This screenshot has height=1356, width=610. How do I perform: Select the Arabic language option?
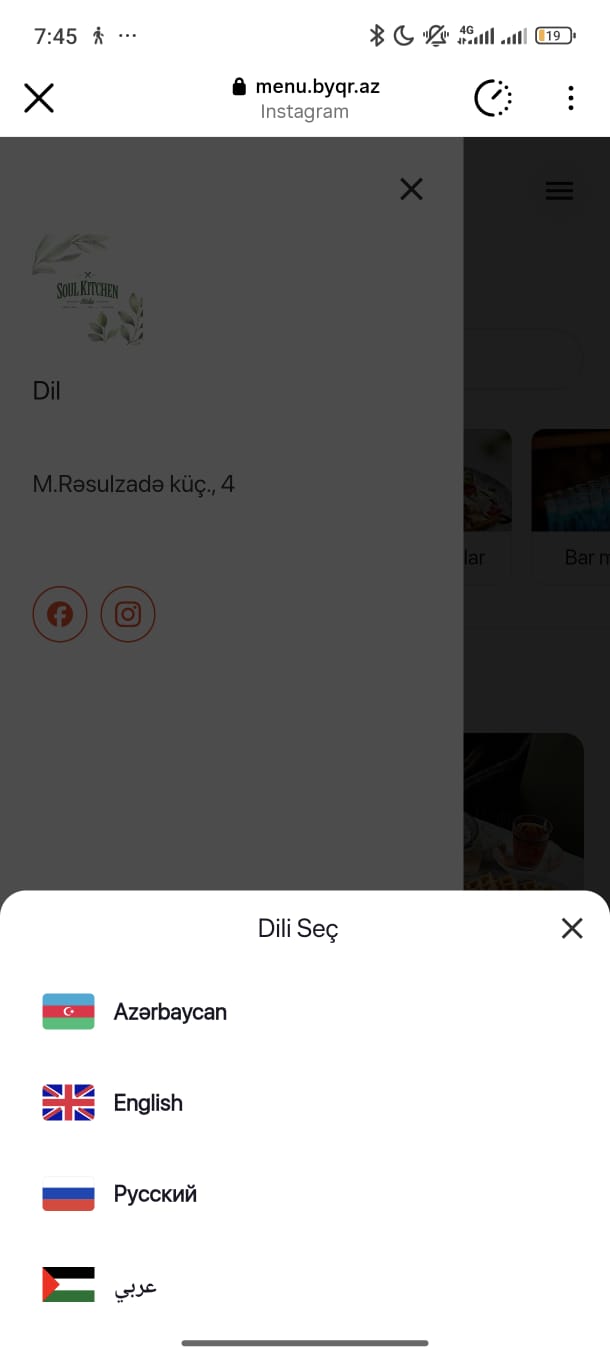click(x=135, y=1286)
